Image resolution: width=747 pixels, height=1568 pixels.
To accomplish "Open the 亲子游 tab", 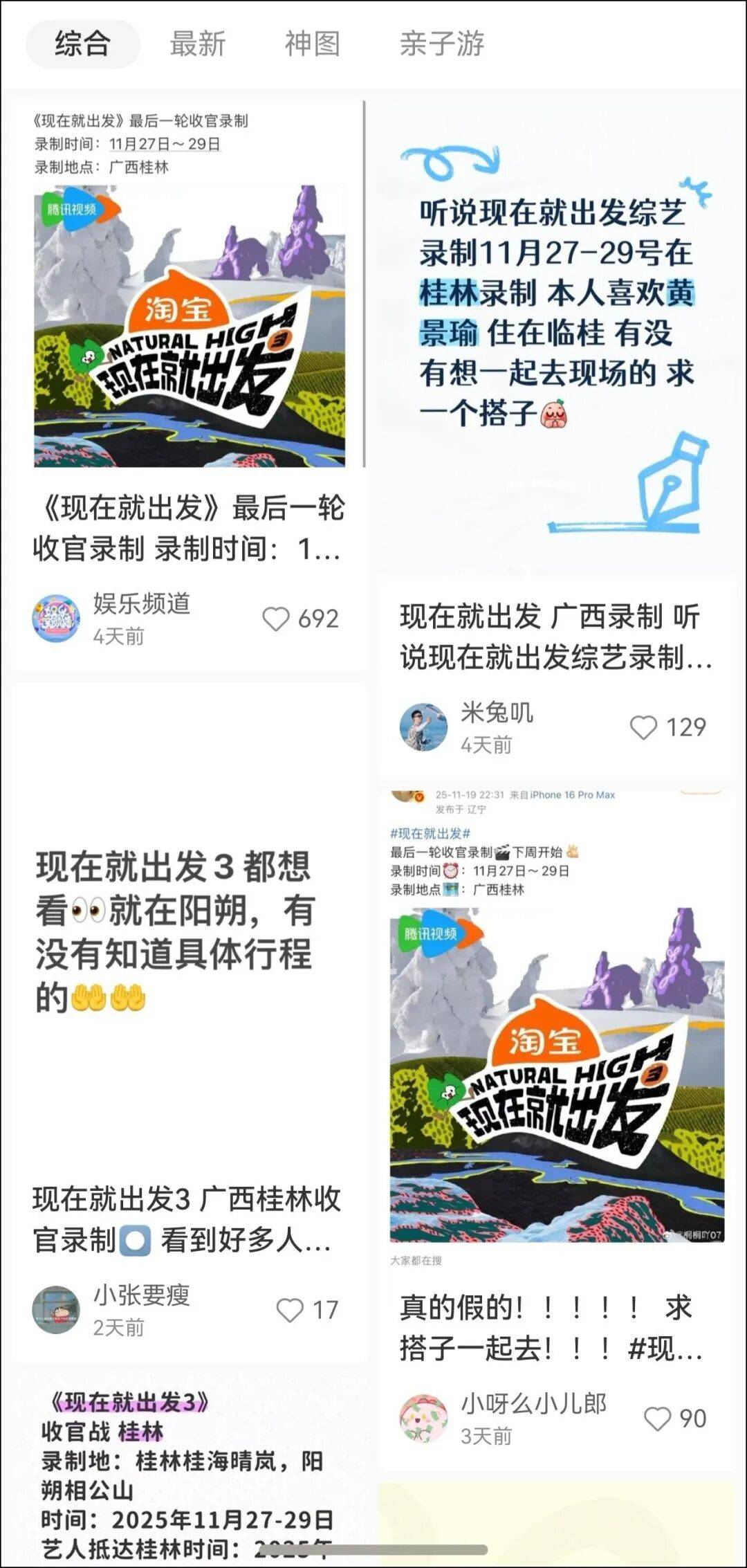I will pyautogui.click(x=441, y=44).
